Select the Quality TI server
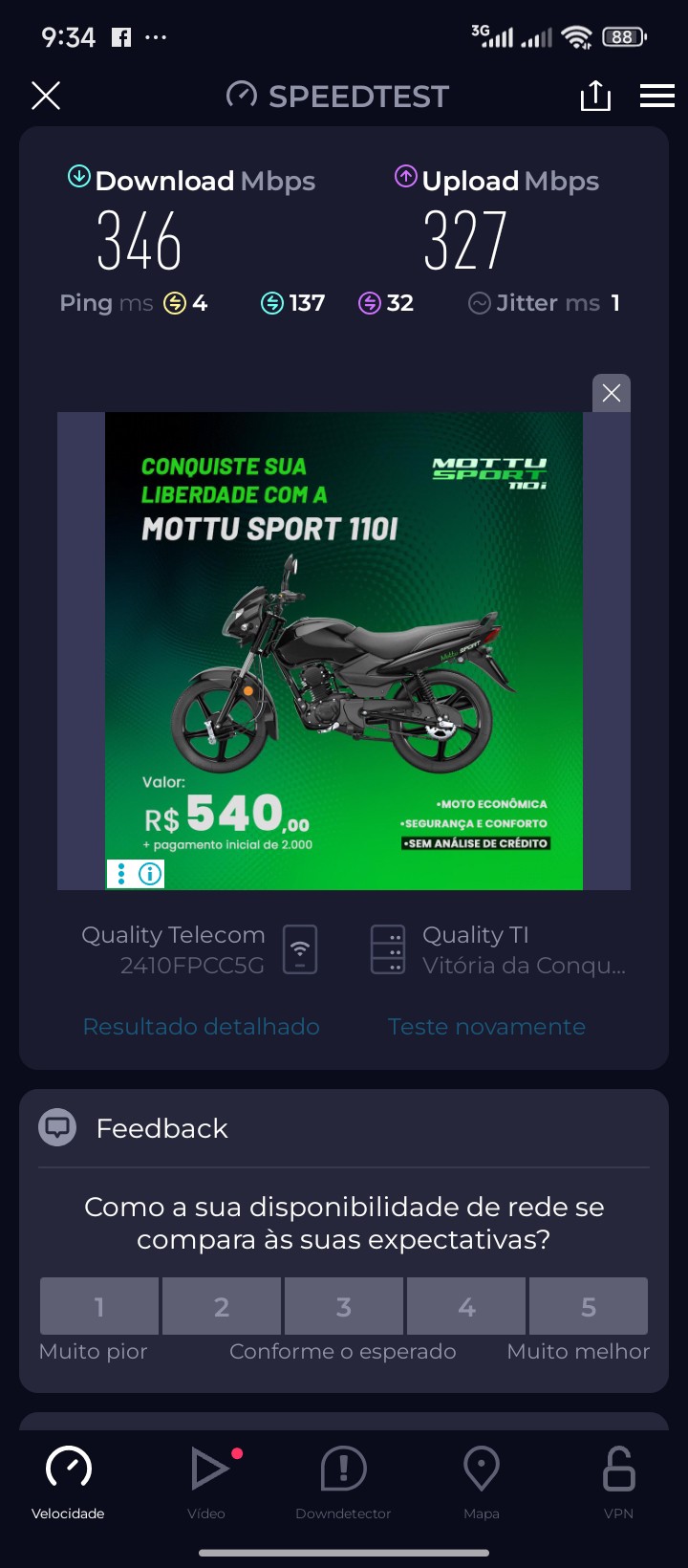Viewport: 688px width, 1568px height. tap(497, 949)
